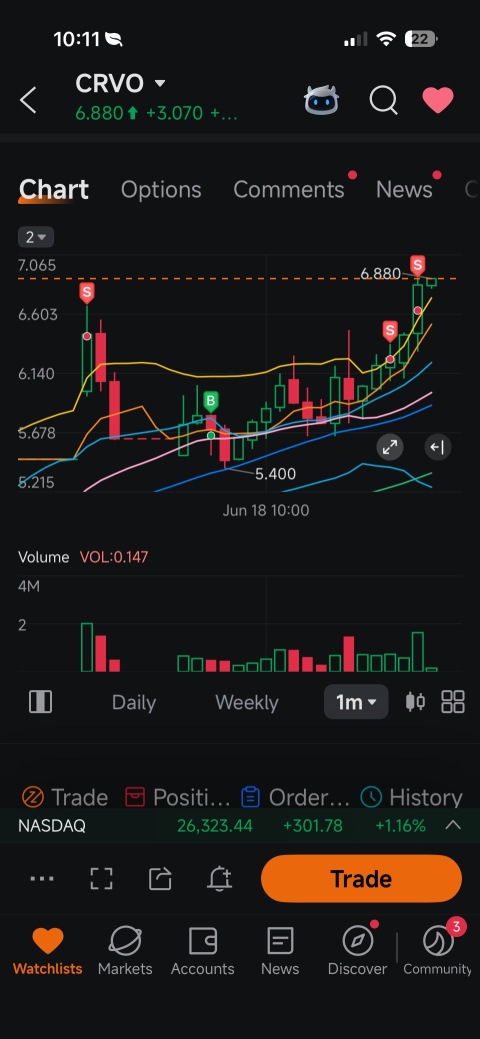Open the News top tab
Screen dimensions: 480x1039
pyautogui.click(x=404, y=190)
